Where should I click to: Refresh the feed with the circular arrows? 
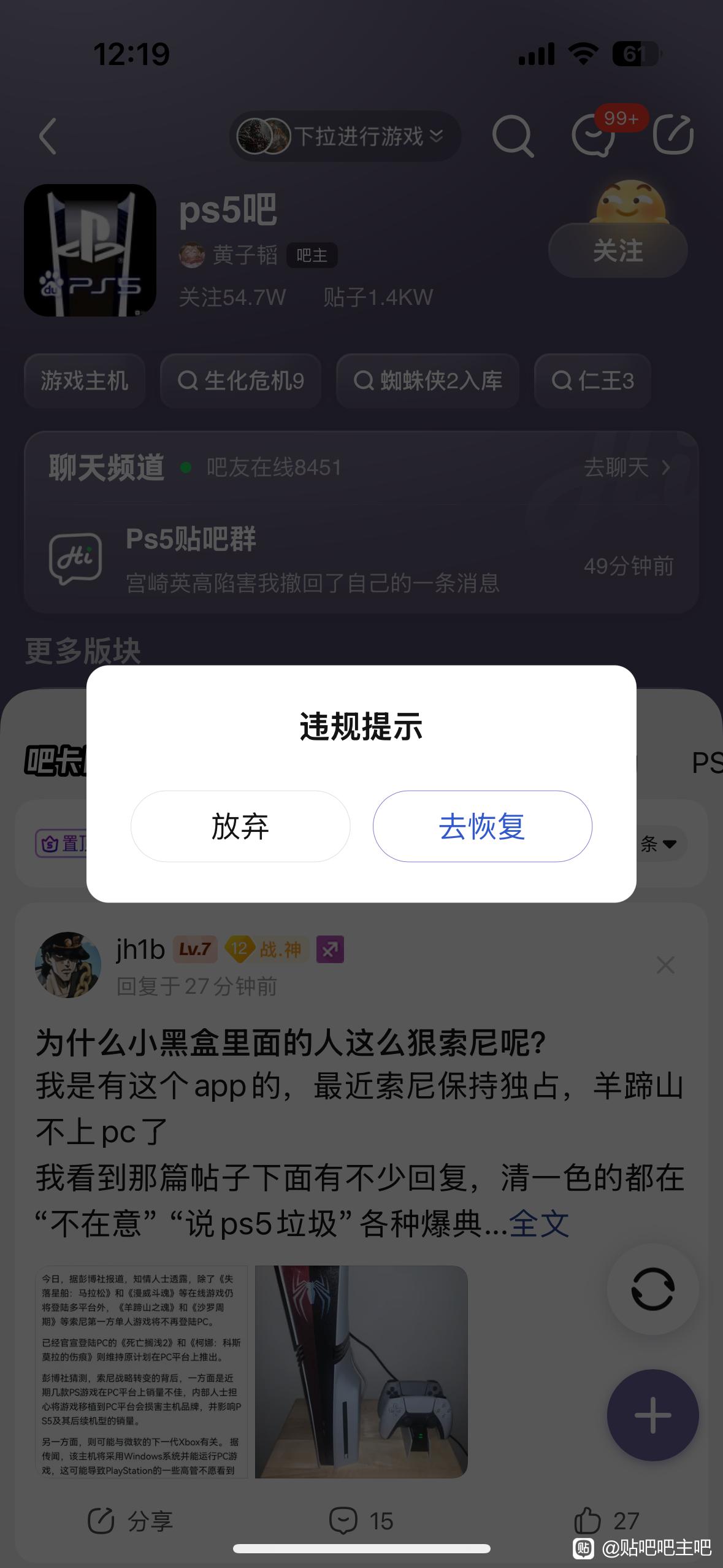pyautogui.click(x=652, y=1289)
